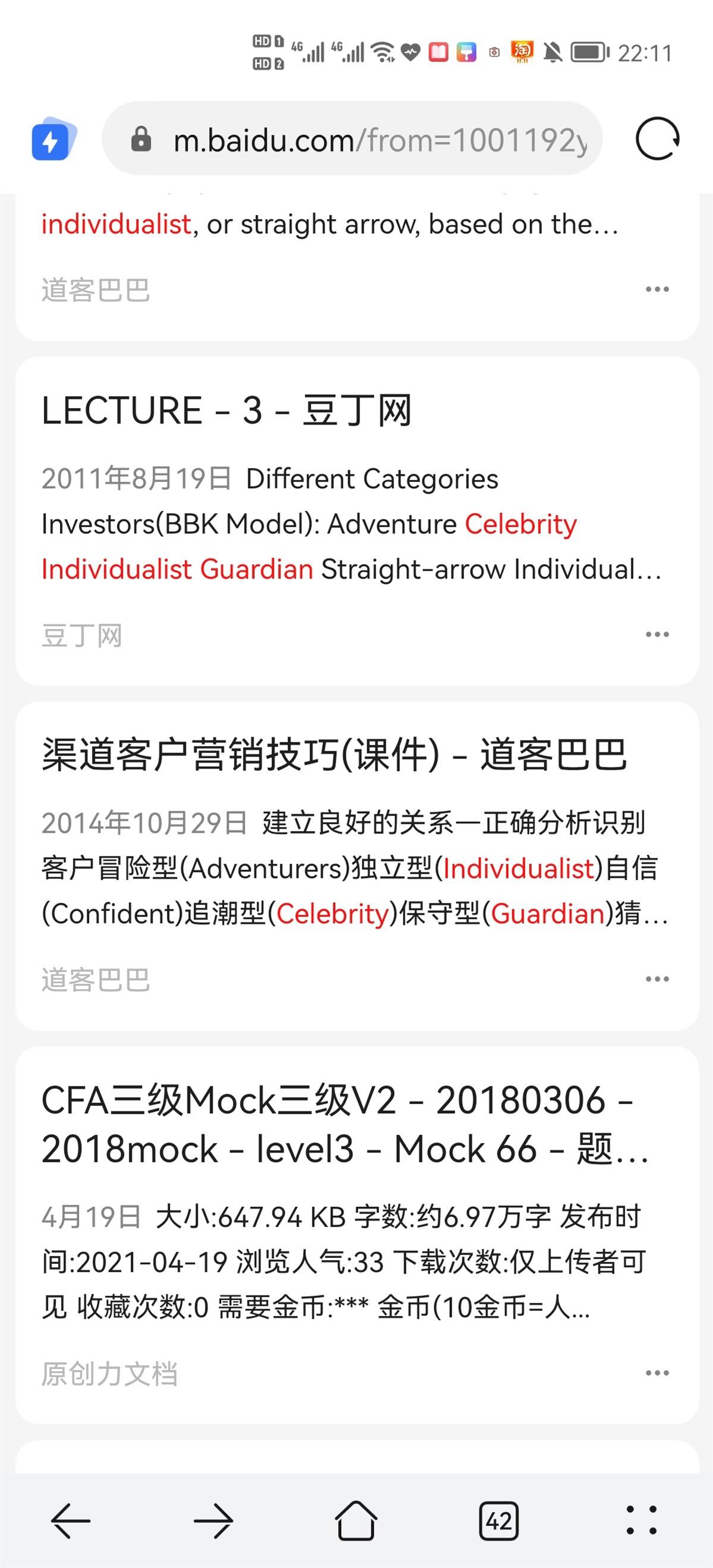Open more options for the 渠道客户营销技巧 result
The image size is (713, 1568).
(657, 979)
